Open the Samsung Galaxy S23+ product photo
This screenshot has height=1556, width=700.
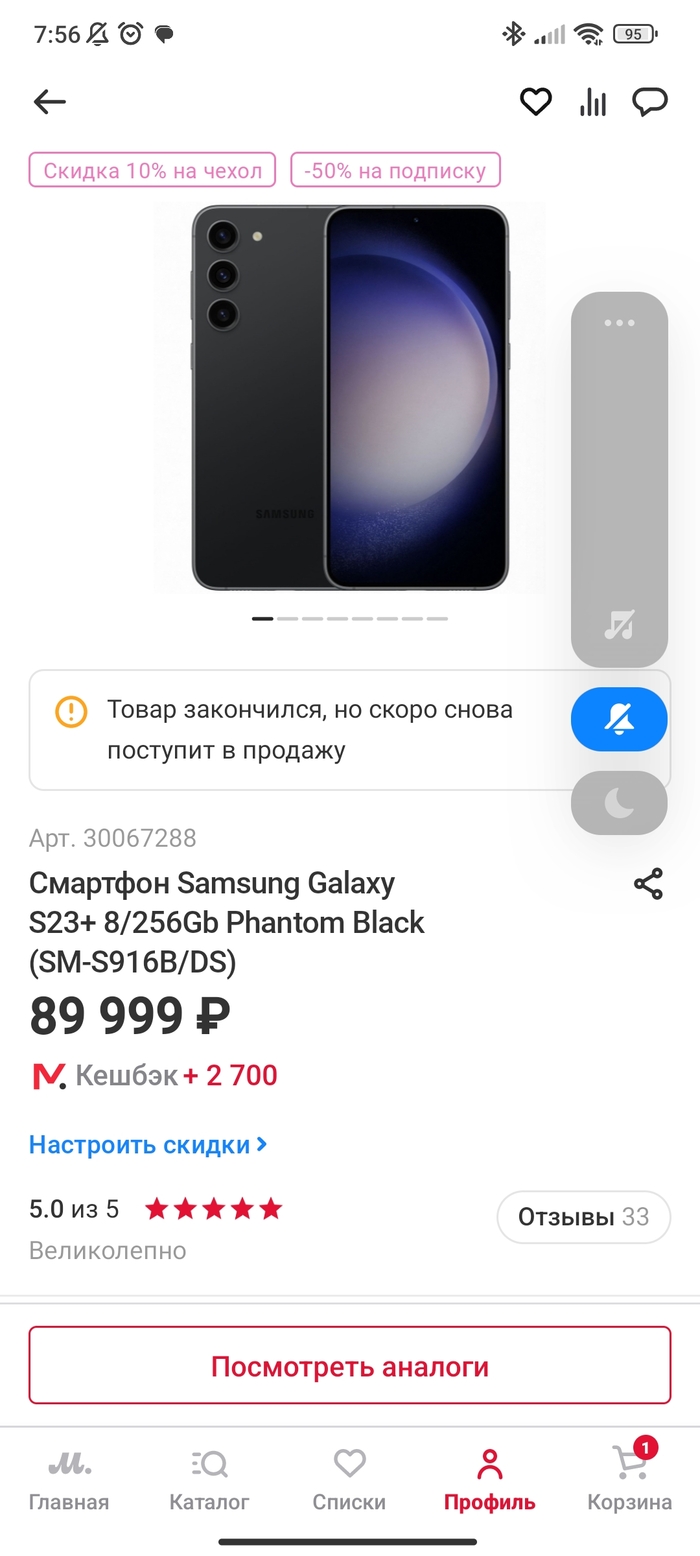(x=350, y=397)
